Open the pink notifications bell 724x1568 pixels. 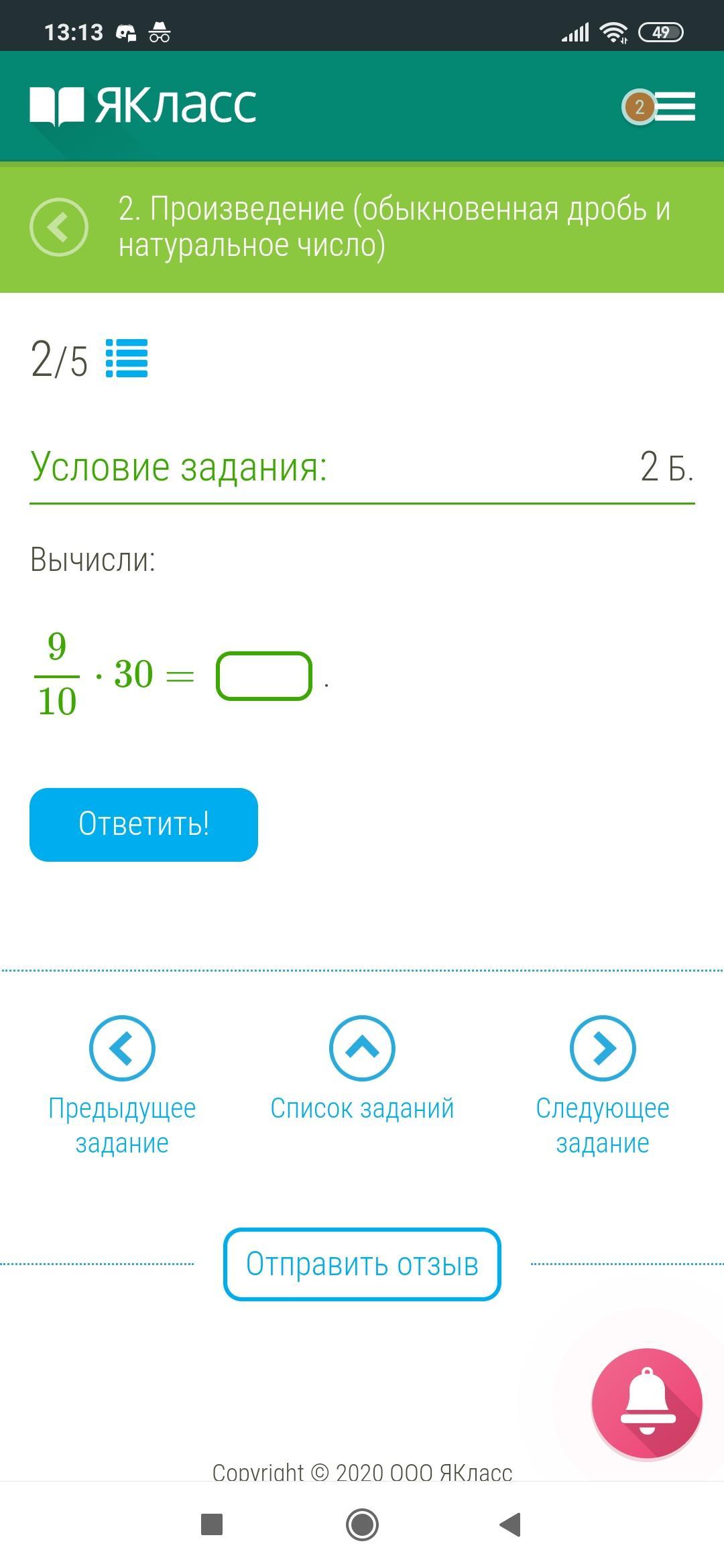coord(647,1404)
